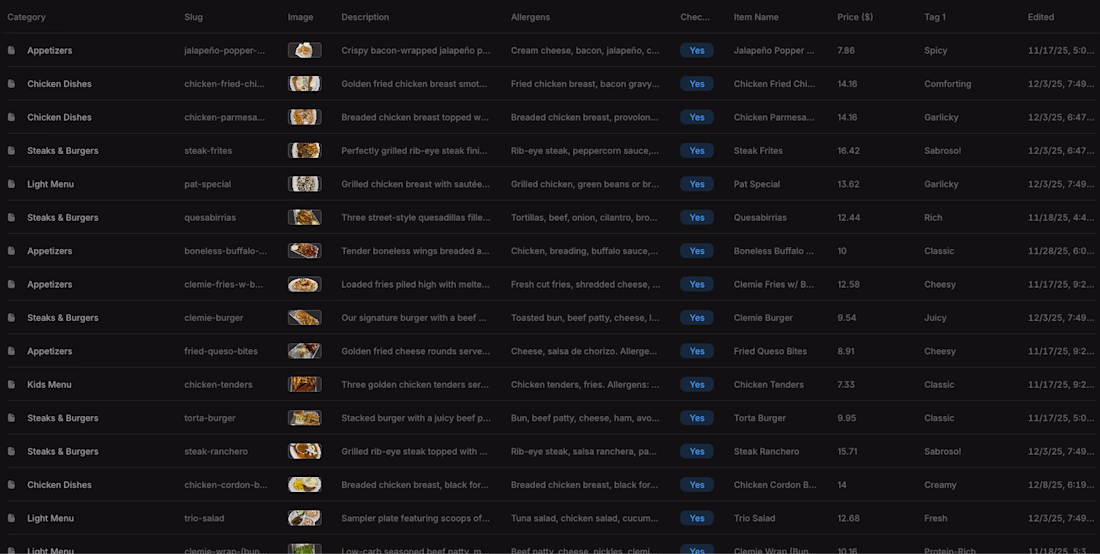Open the Chicken Tenders row
1100x554 pixels.
pyautogui.click(x=768, y=384)
